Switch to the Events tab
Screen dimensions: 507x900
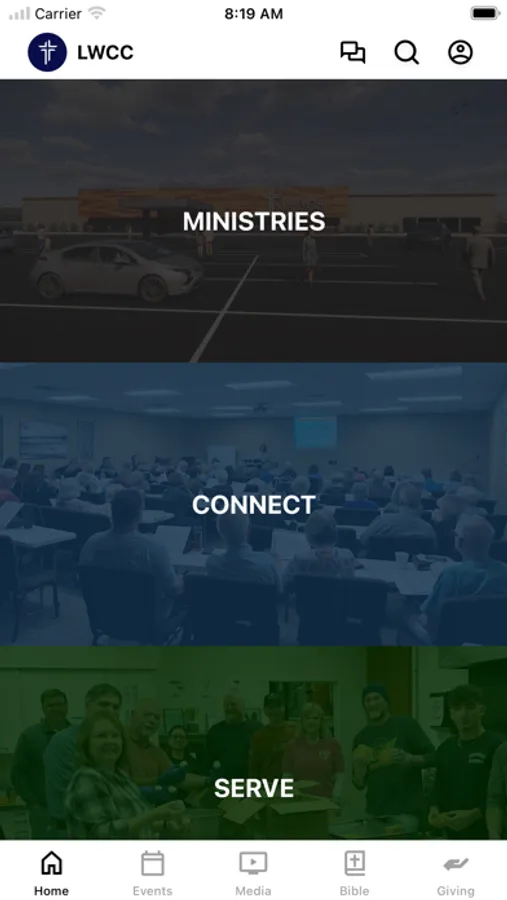[x=152, y=872]
